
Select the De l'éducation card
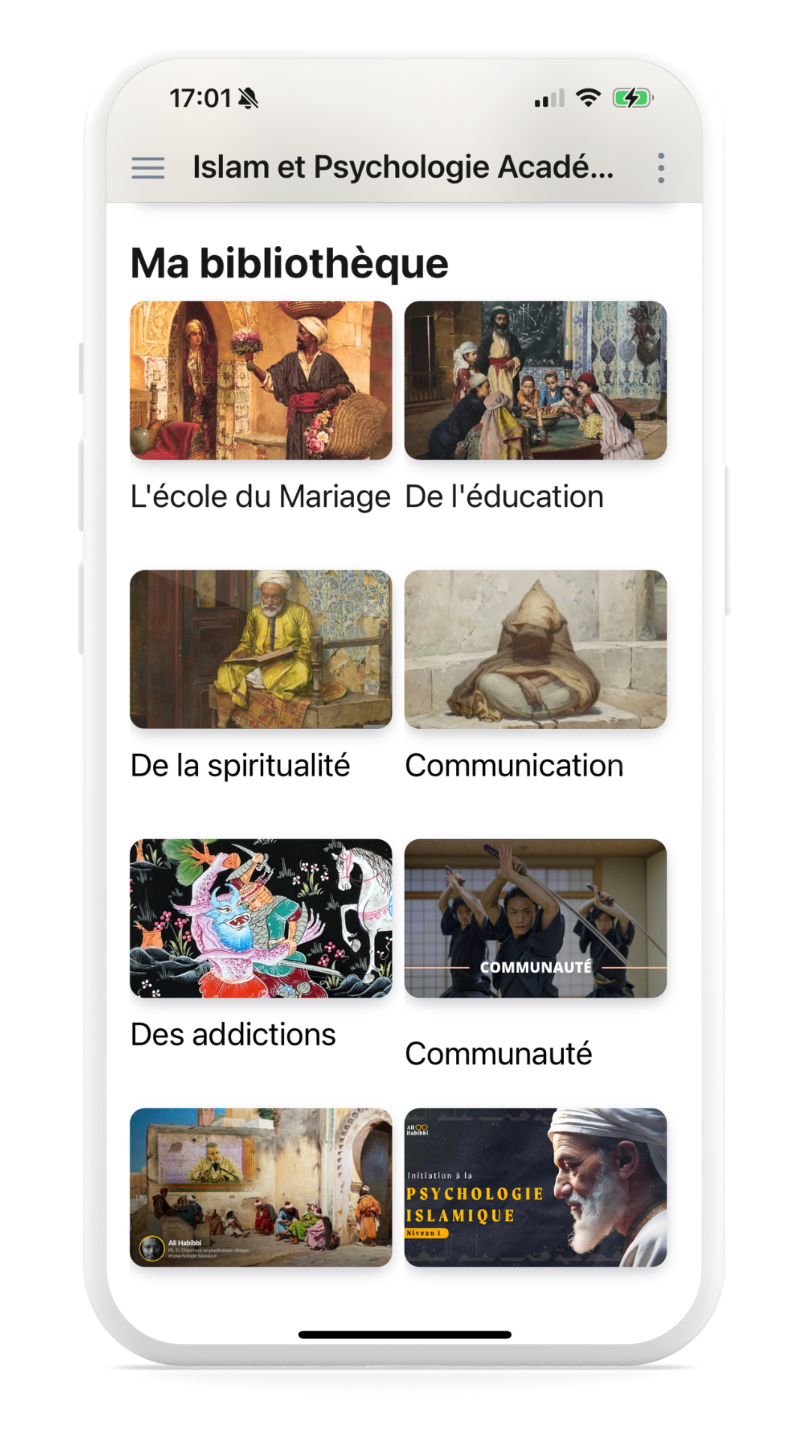(x=535, y=380)
